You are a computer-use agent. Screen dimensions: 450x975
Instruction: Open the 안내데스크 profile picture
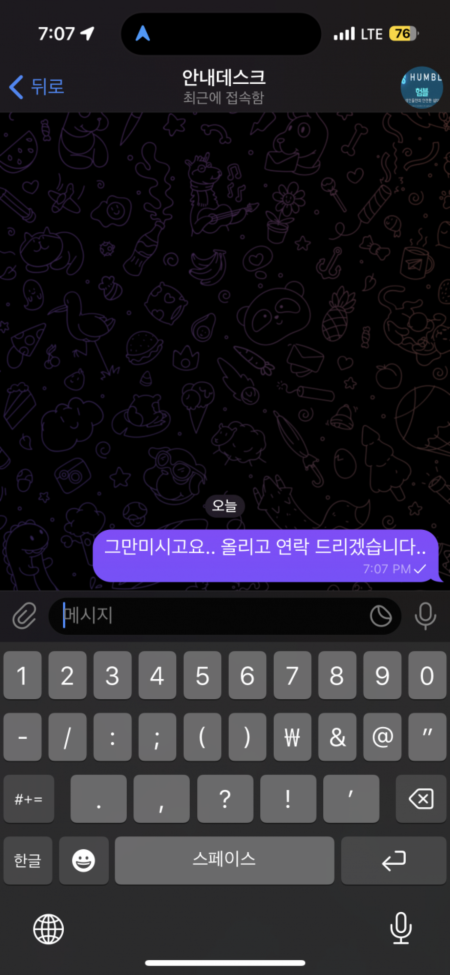tap(421, 88)
